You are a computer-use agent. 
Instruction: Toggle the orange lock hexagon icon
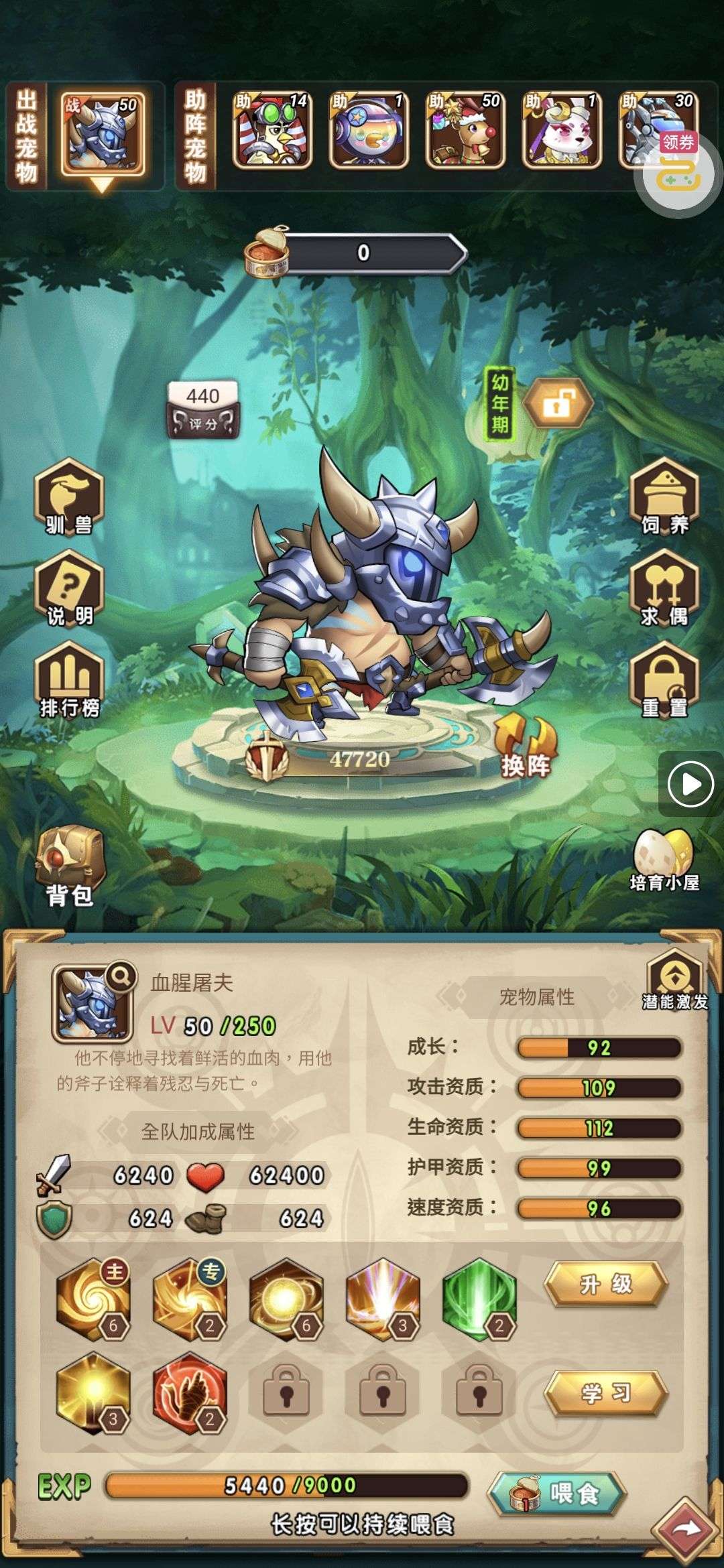558,403
